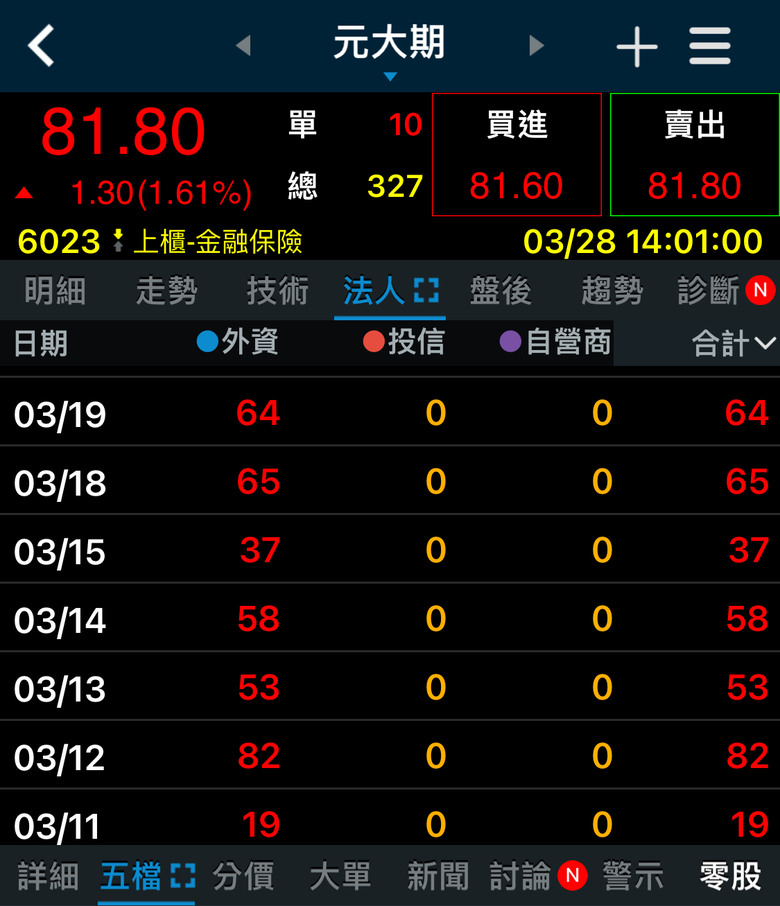This screenshot has width=780, height=906.
Task: Open the 零股 bottom tab
Action: pos(731,877)
